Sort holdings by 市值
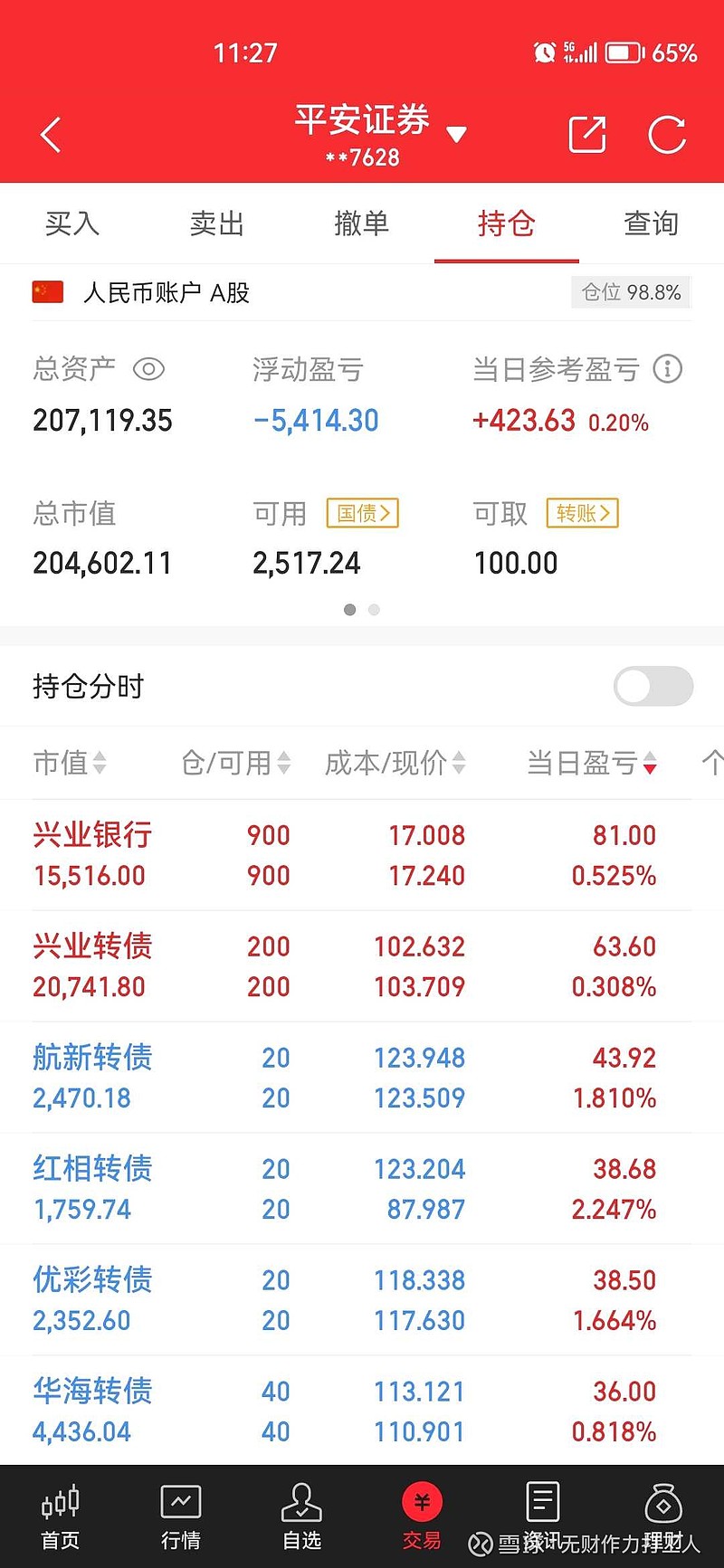 70,763
